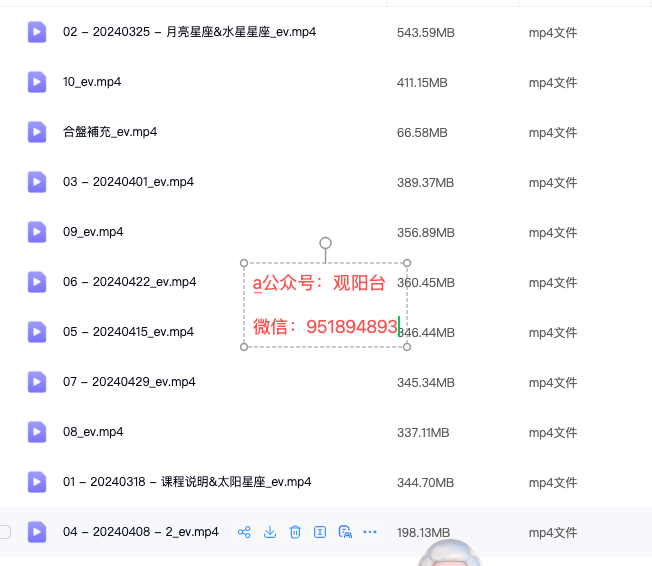Open 05 – 20240415_ev.mp4 file
Screen dimensions: 652x566
[x=128, y=332]
